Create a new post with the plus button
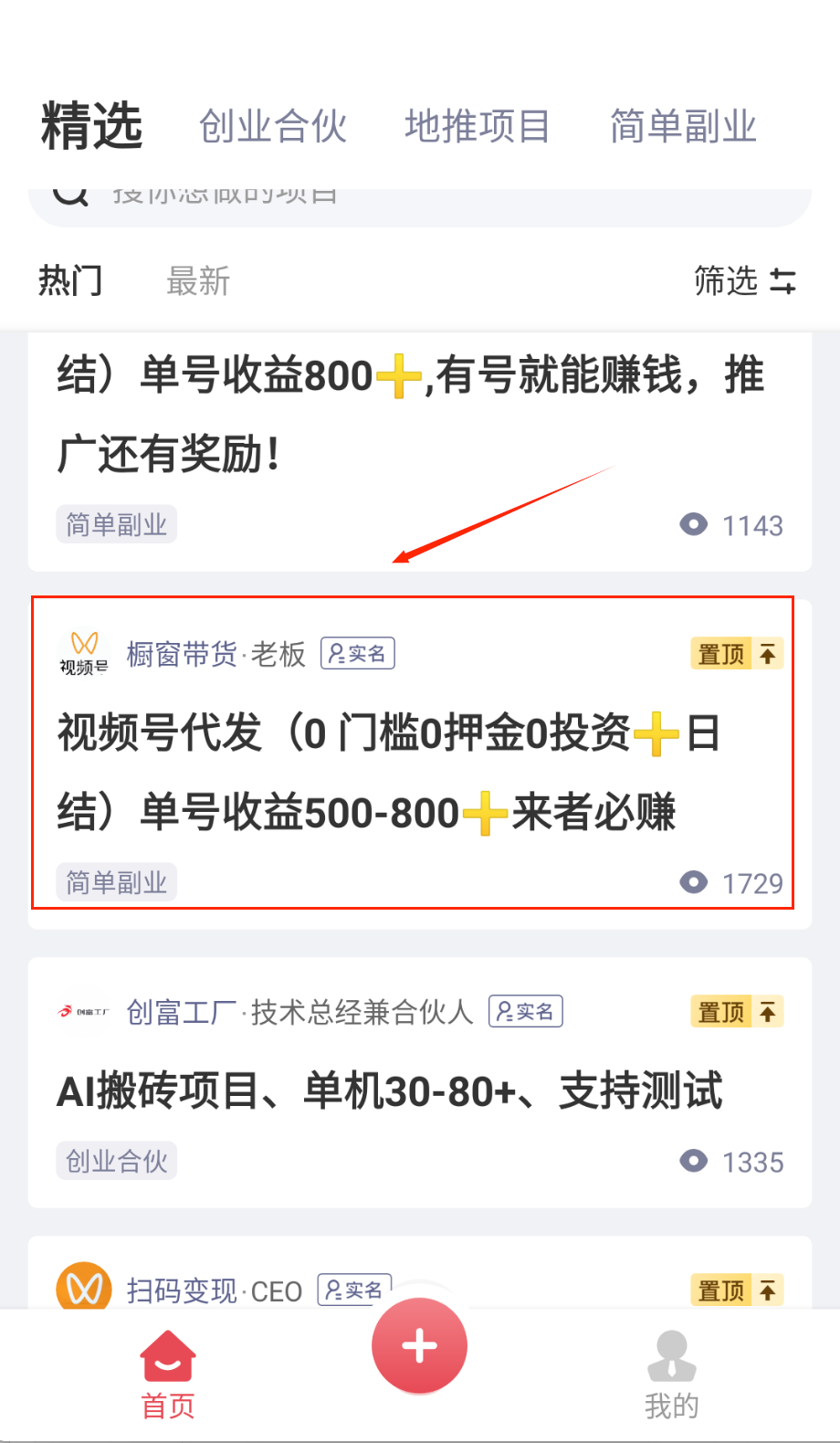This screenshot has height=1443, width=840. click(419, 1346)
